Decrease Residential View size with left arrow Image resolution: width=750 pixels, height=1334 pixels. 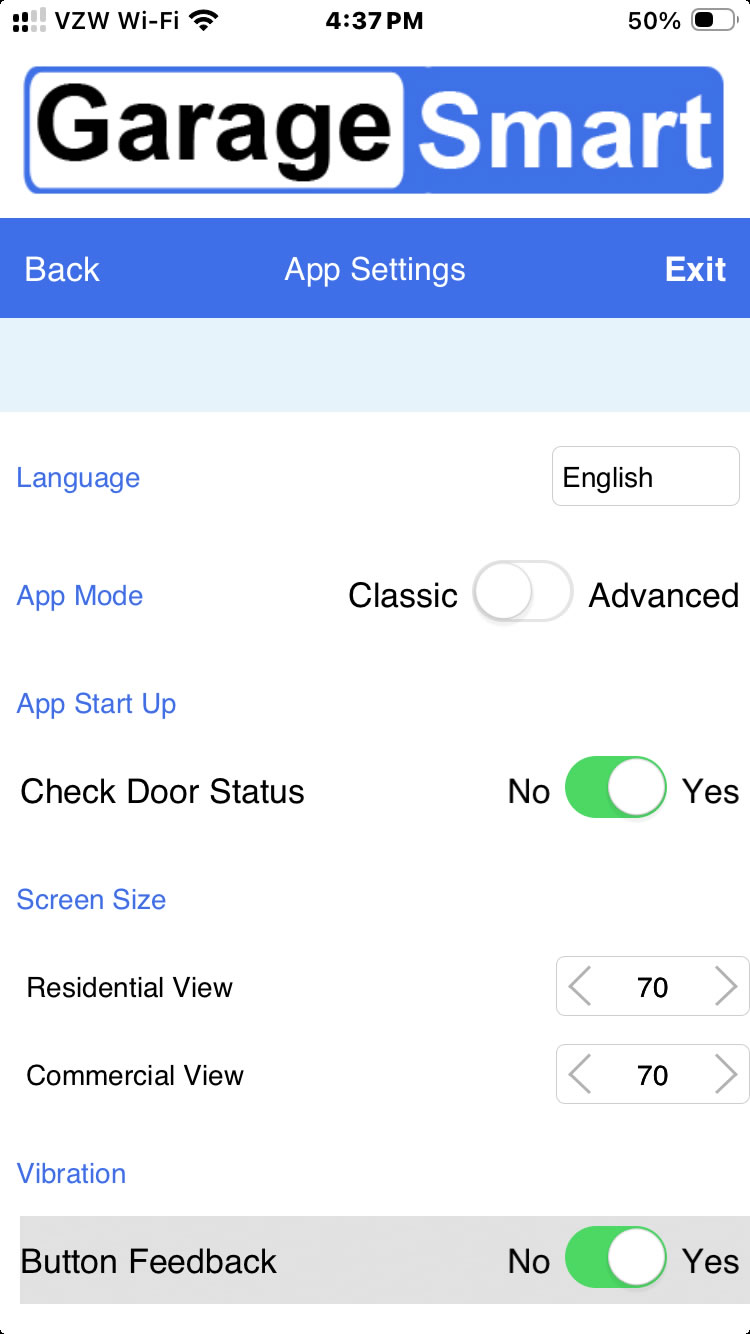click(580, 987)
